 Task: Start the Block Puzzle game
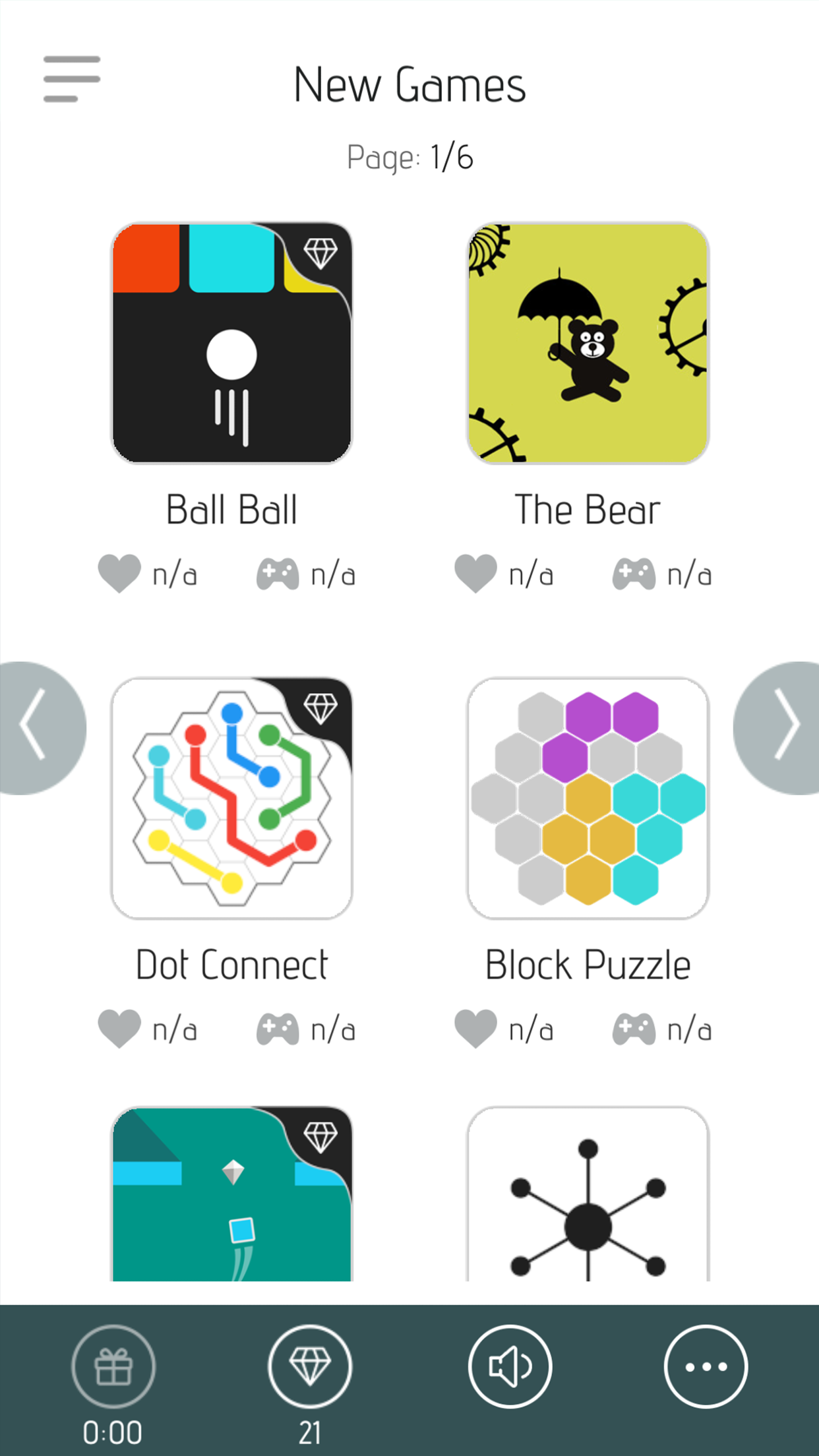[588, 798]
